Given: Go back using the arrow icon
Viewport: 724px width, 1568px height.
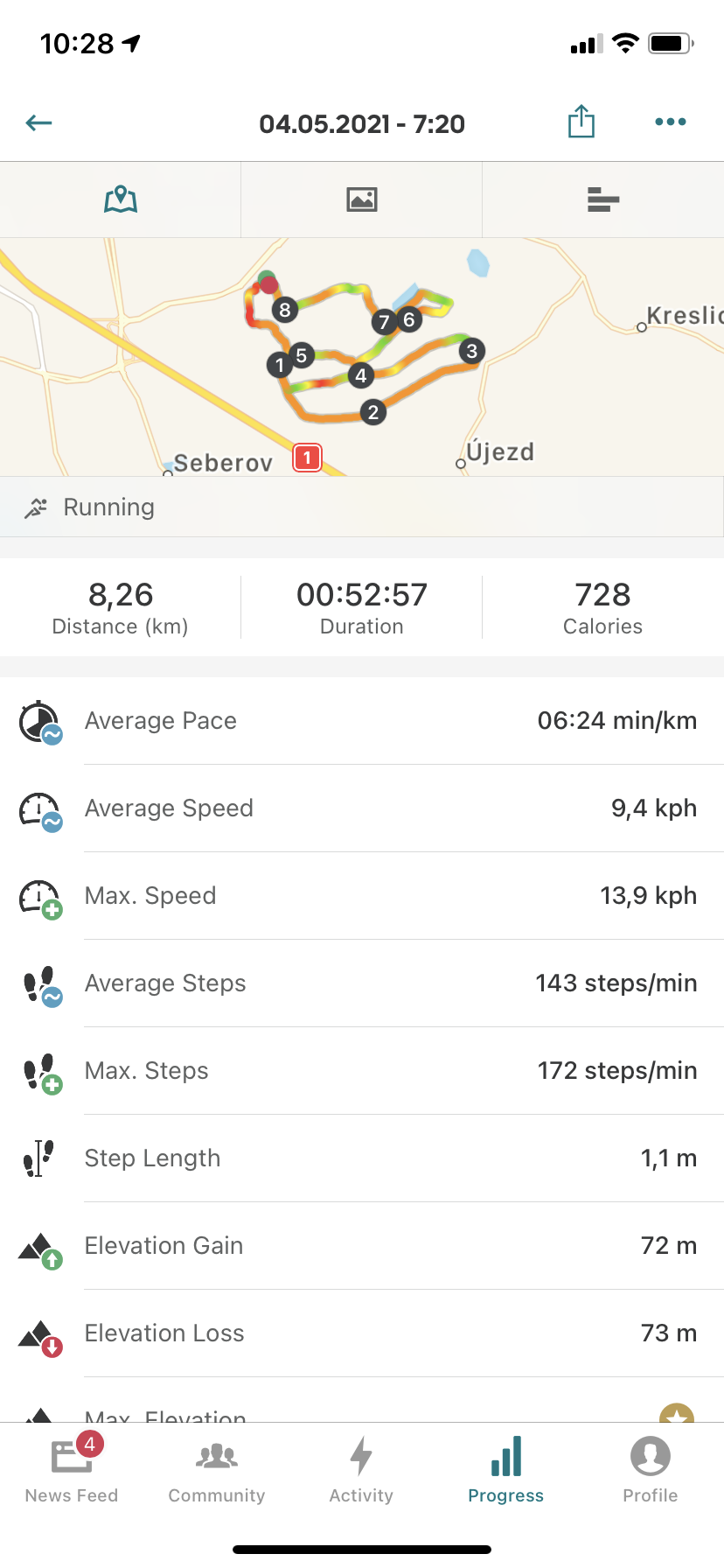Looking at the screenshot, I should pyautogui.click(x=39, y=123).
